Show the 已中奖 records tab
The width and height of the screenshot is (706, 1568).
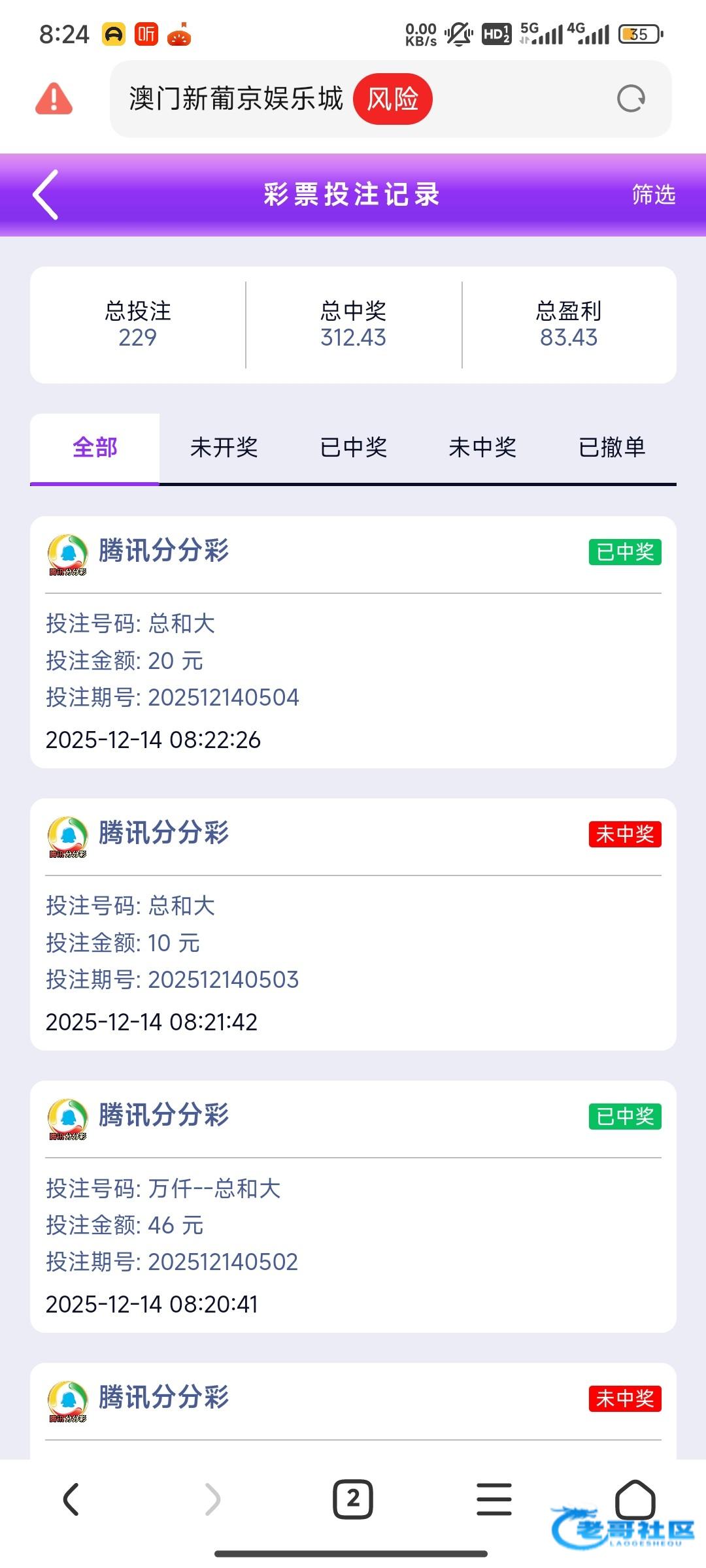[353, 448]
